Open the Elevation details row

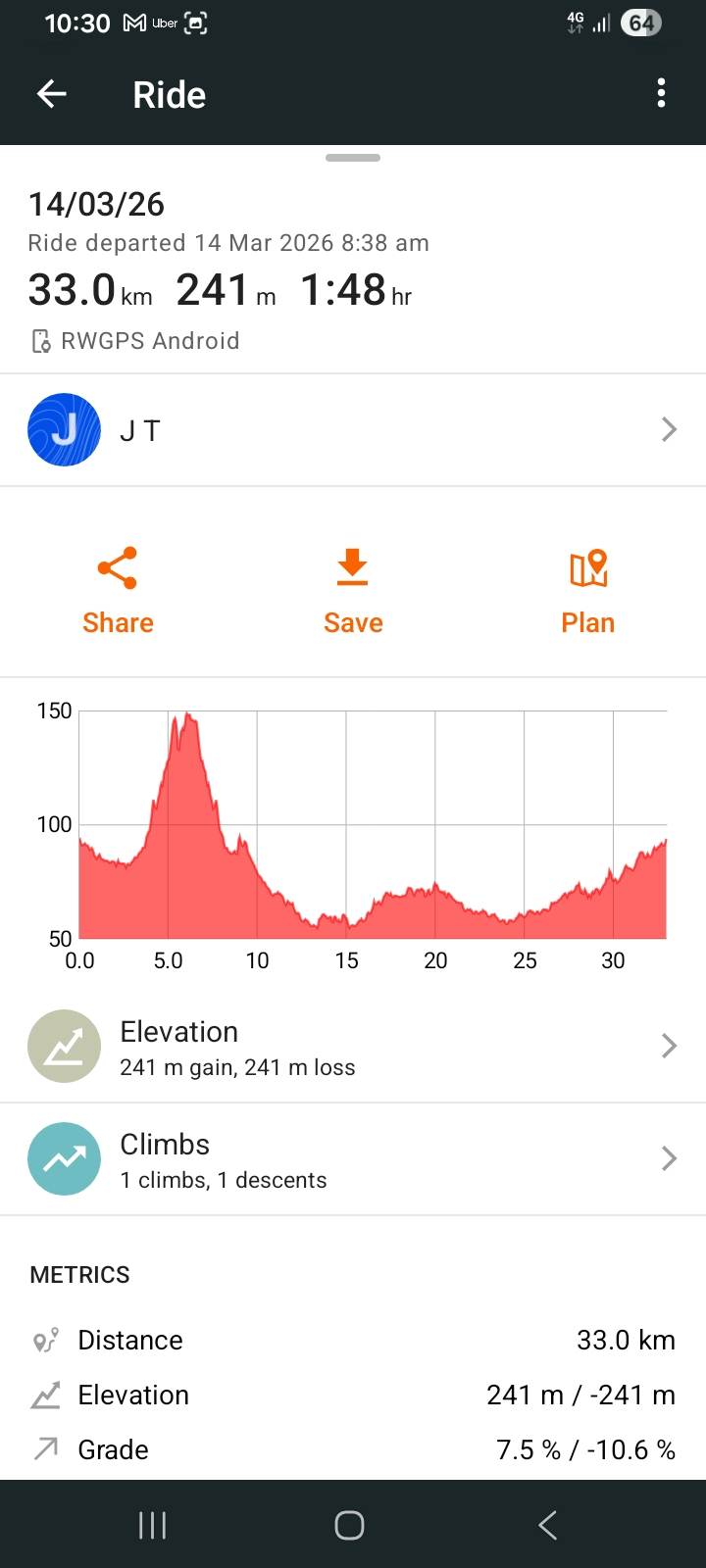pyautogui.click(x=353, y=1047)
